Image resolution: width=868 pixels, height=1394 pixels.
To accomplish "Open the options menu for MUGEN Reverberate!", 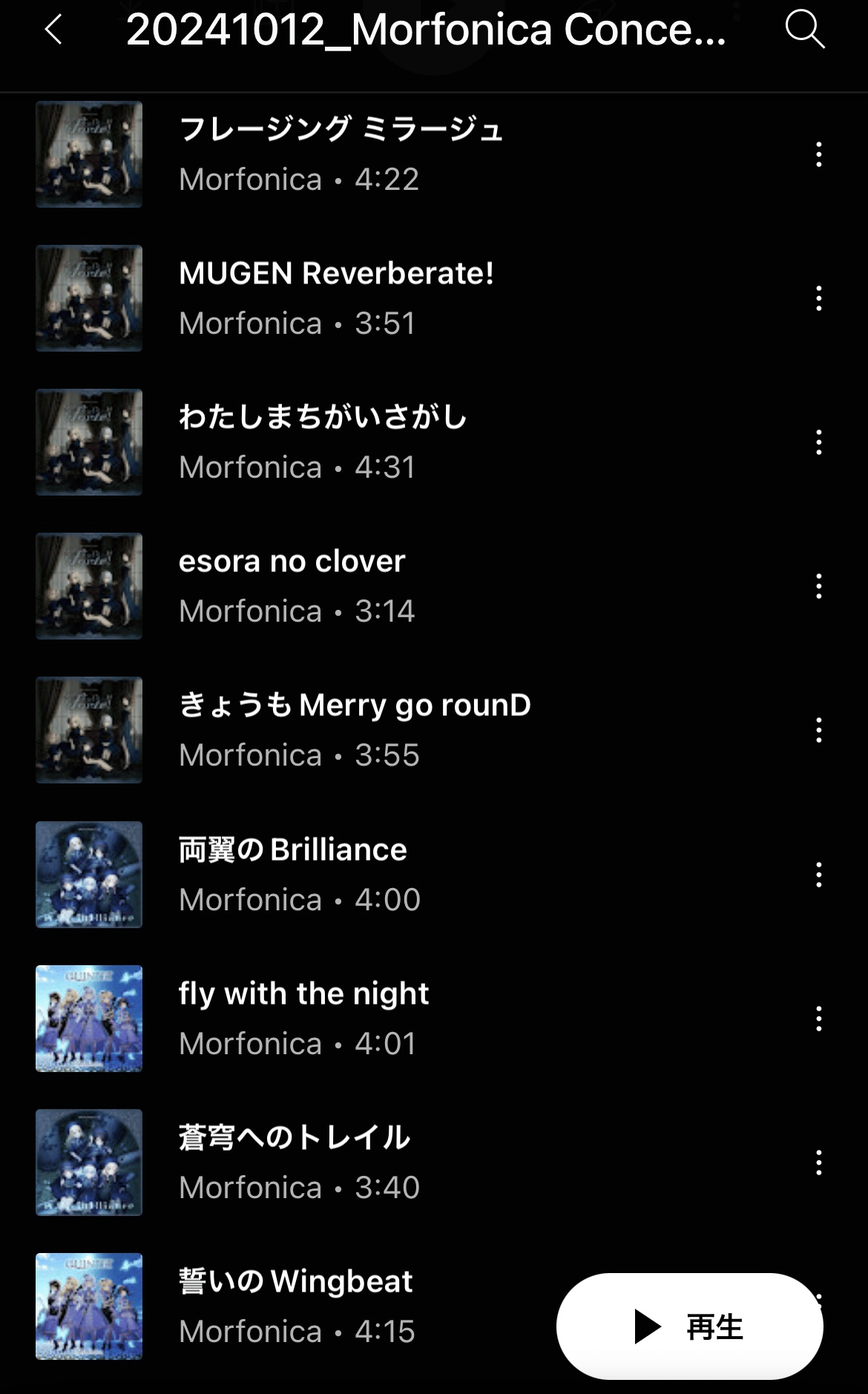I will coord(818,297).
